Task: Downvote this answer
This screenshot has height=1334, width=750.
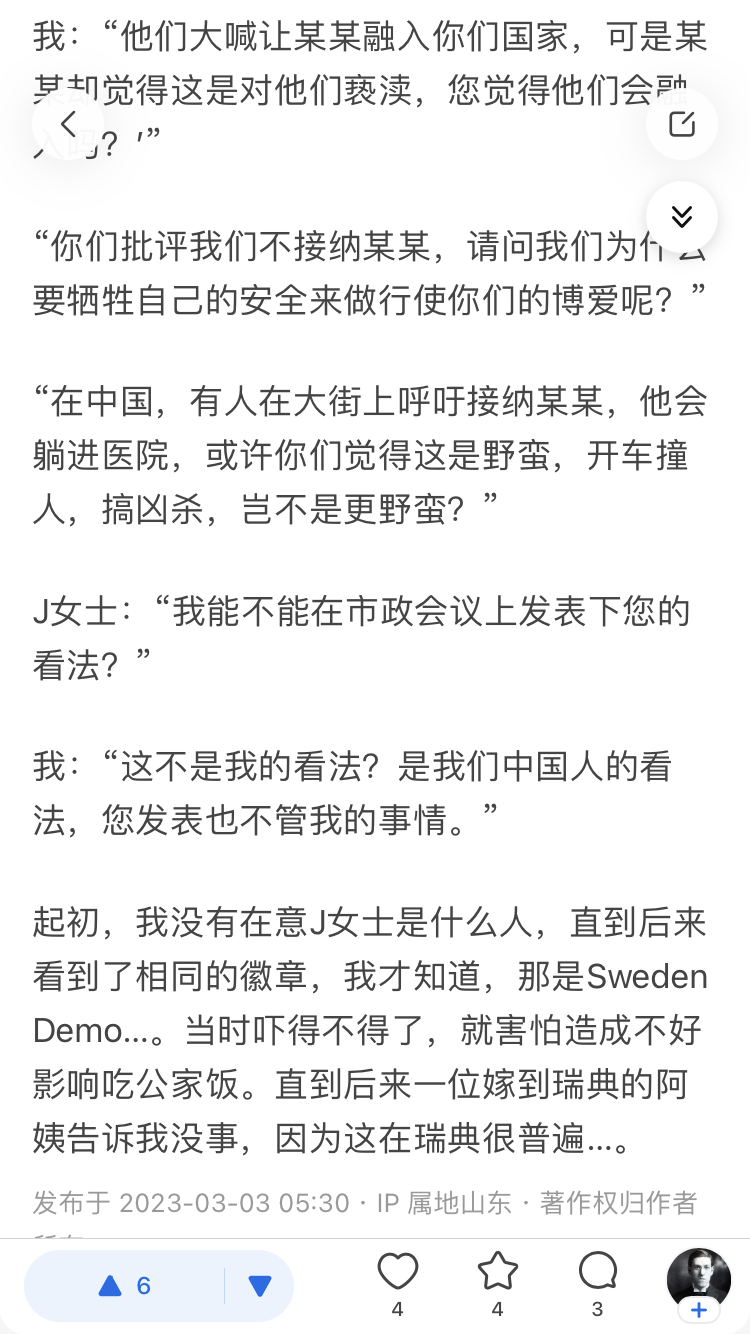Action: 260,1286
